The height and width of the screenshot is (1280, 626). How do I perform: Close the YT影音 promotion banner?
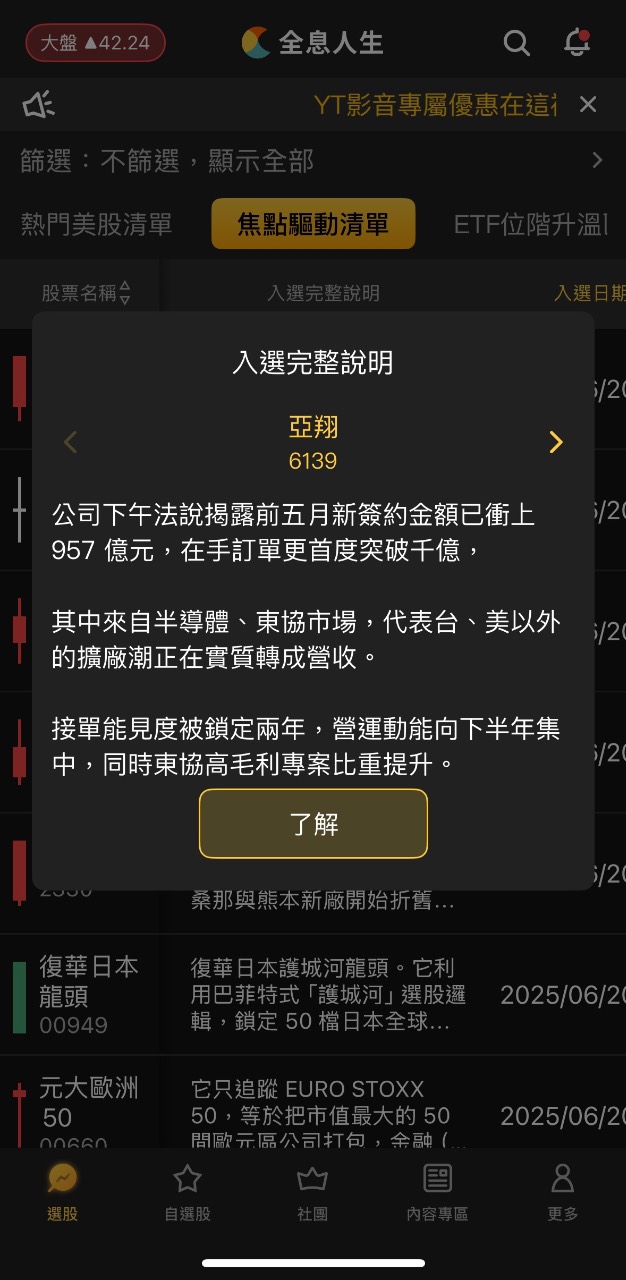coord(588,104)
